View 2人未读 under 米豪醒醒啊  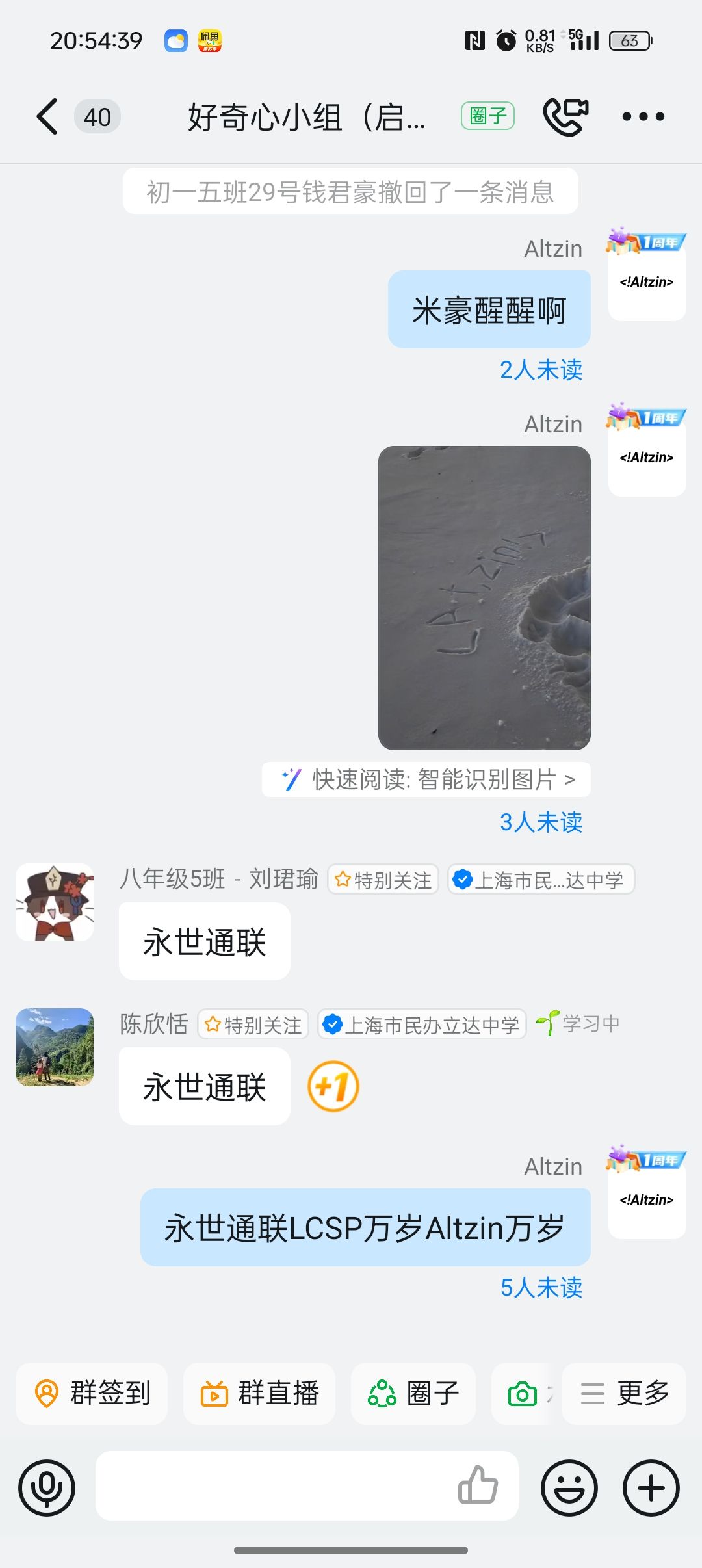click(541, 370)
